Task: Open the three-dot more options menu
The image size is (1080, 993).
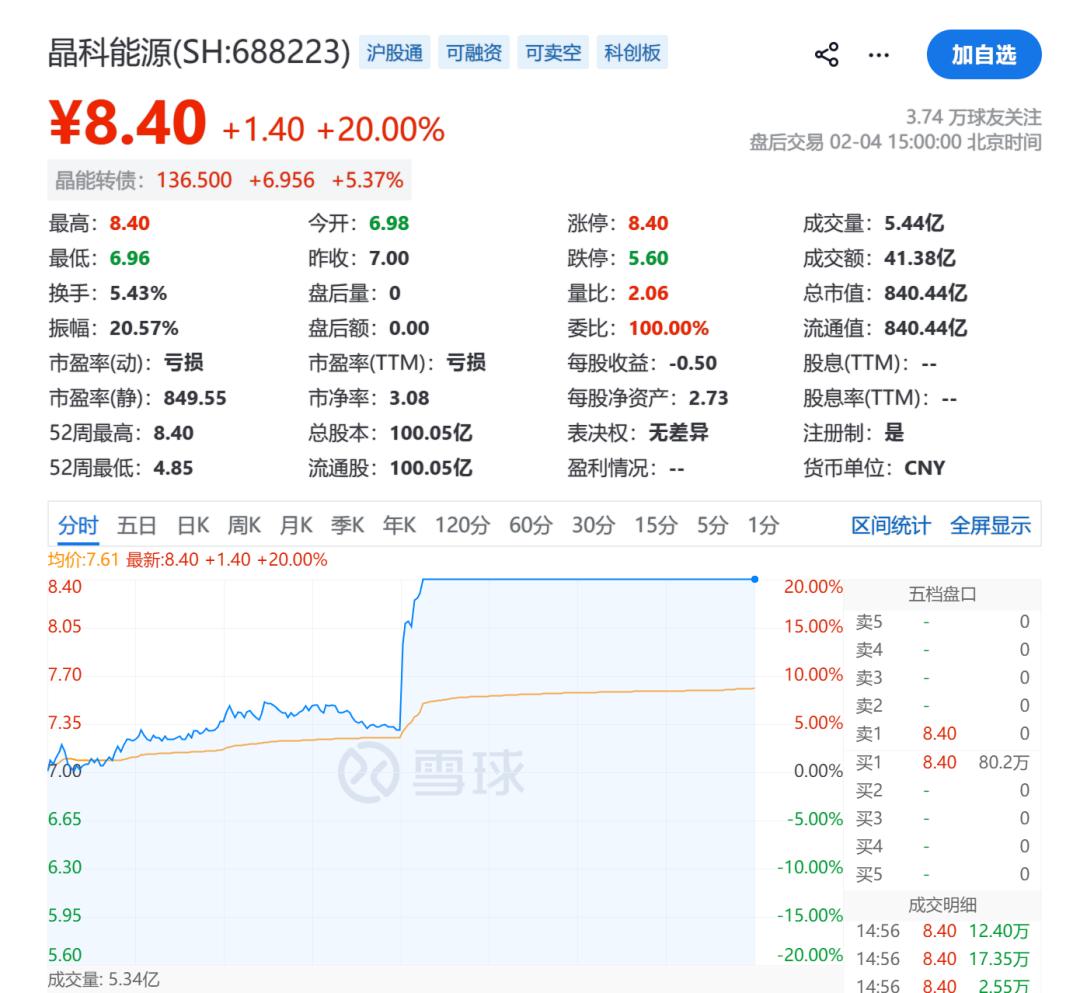Action: [878, 54]
